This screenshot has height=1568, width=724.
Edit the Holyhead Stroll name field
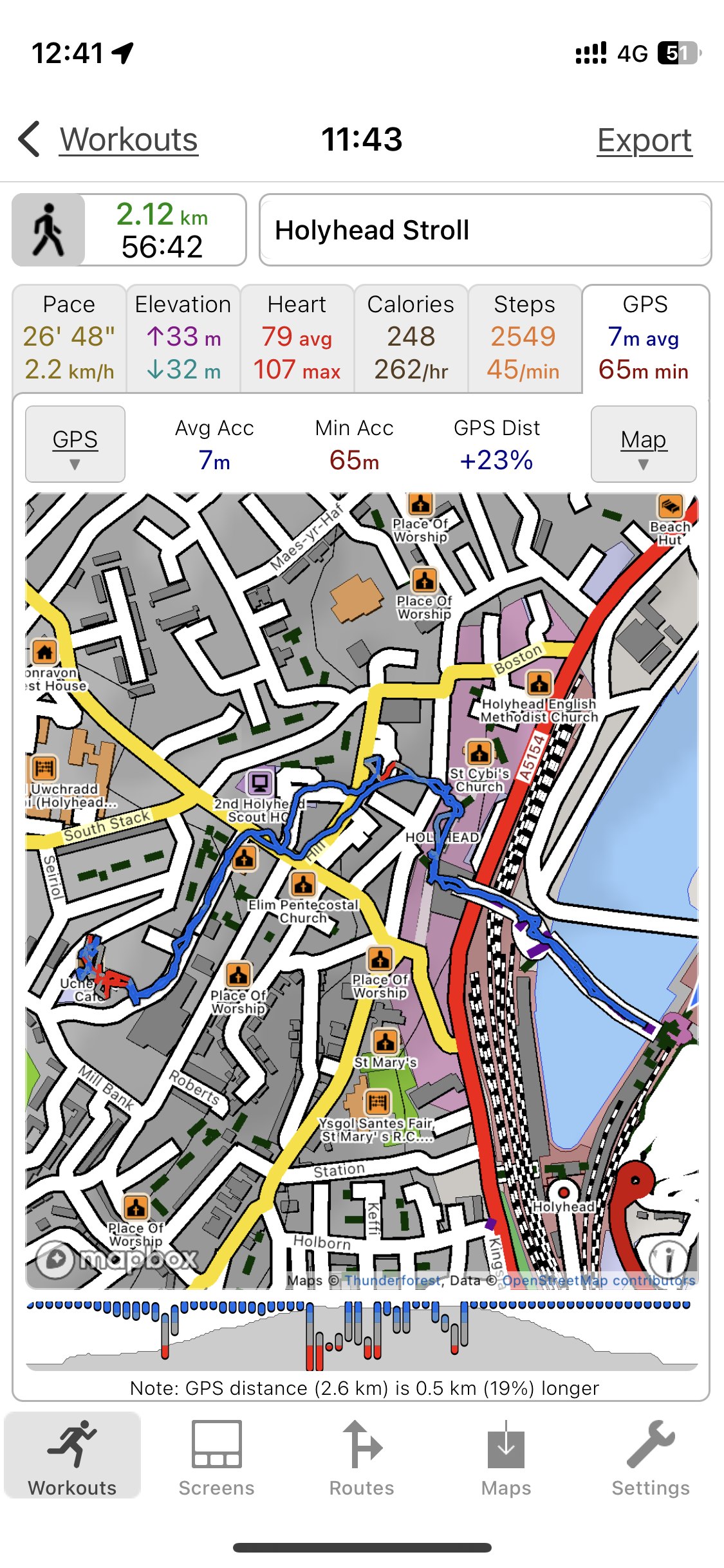(x=485, y=230)
